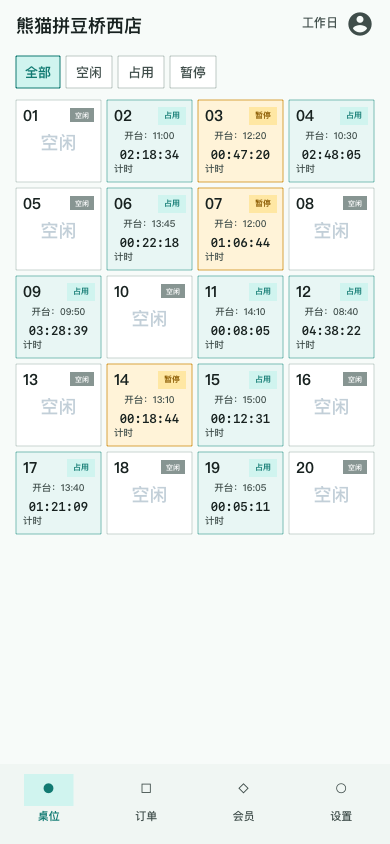View table 04 details
Viewport: 390px width, 844px height.
(331, 141)
